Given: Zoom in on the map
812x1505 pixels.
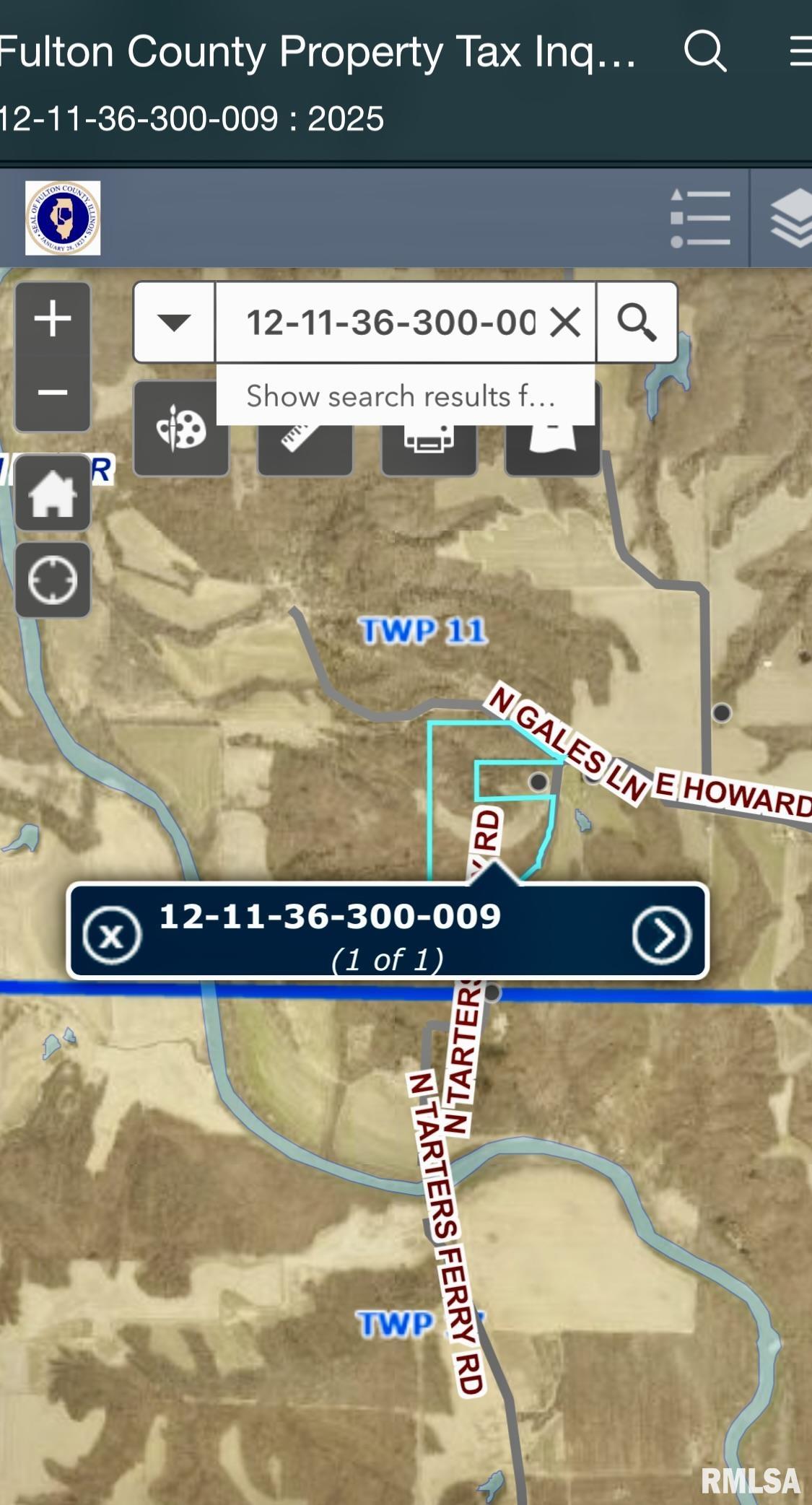Looking at the screenshot, I should pos(53,319).
